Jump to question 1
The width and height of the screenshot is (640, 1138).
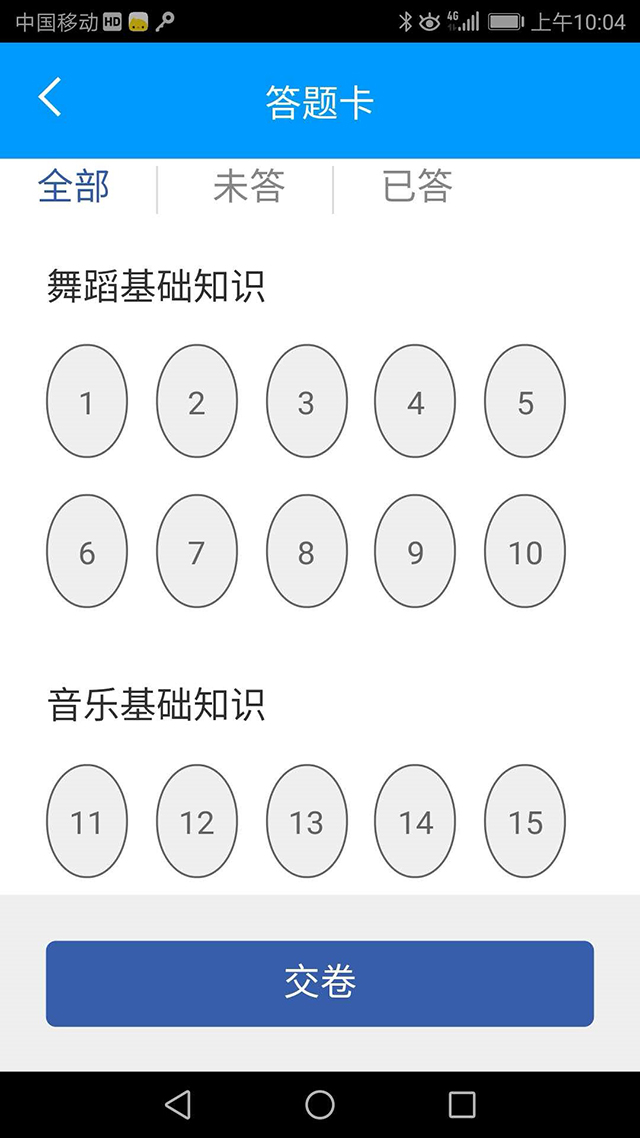coord(87,401)
